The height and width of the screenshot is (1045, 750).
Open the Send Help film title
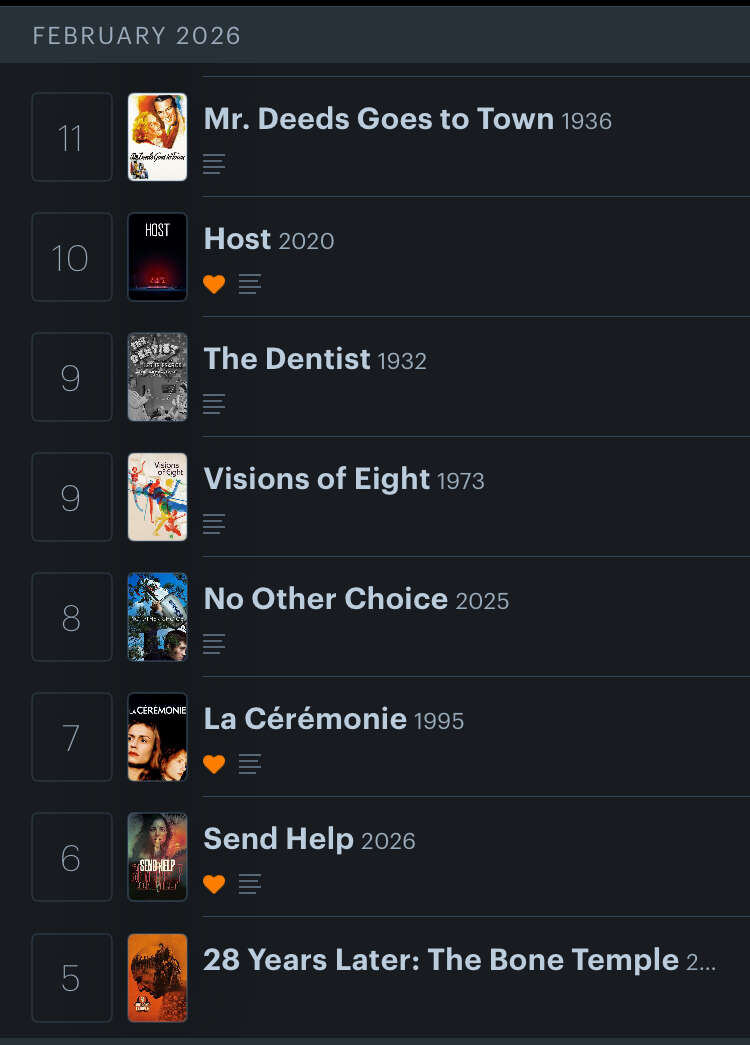[x=278, y=839]
